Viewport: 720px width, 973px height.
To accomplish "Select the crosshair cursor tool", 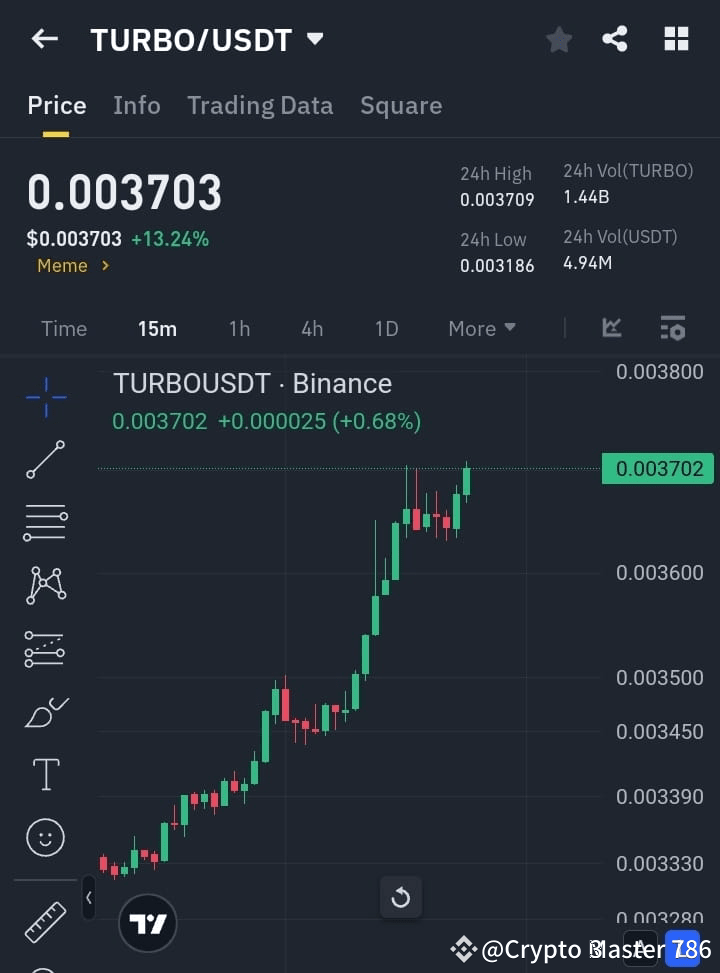I will [x=45, y=398].
